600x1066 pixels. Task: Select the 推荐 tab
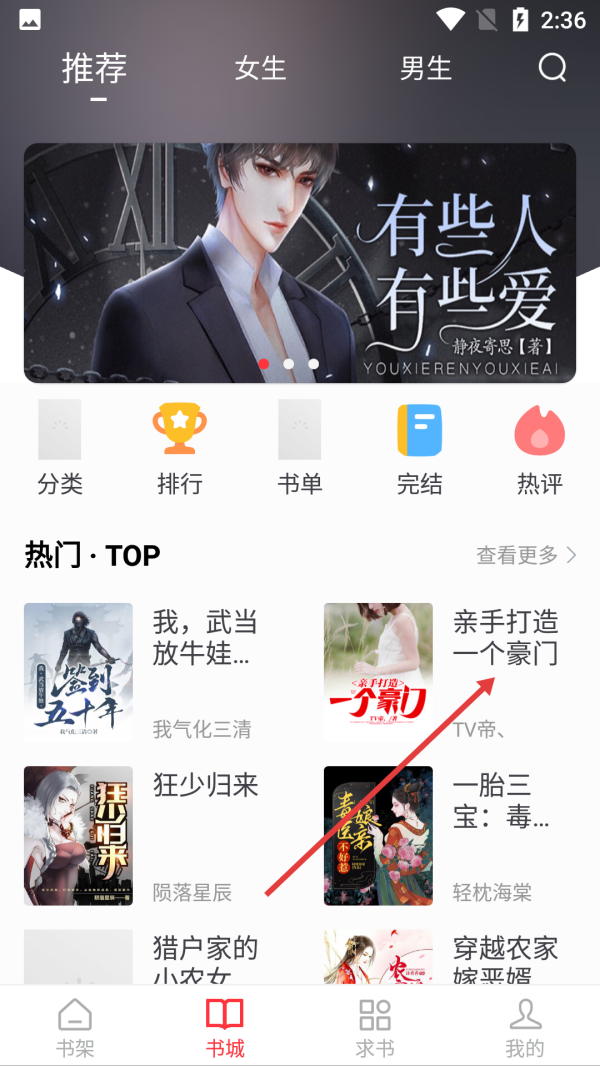point(95,68)
